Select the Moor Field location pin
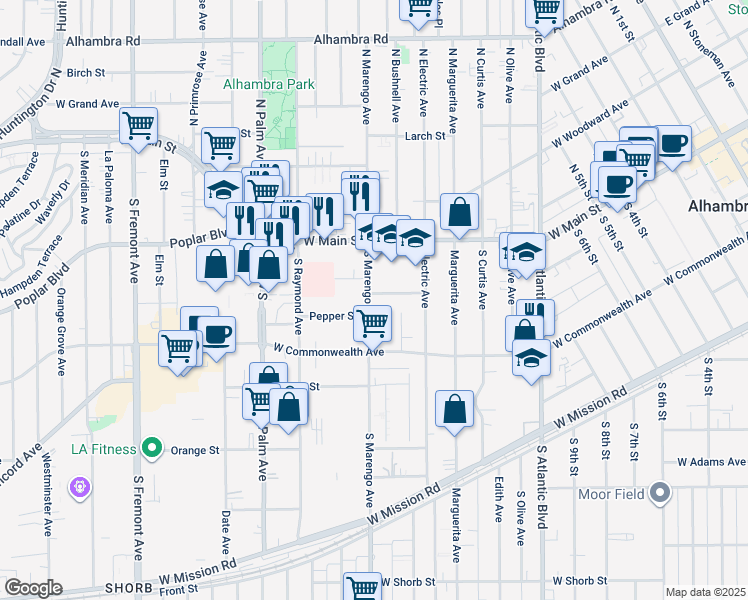This screenshot has width=748, height=600. click(x=660, y=495)
